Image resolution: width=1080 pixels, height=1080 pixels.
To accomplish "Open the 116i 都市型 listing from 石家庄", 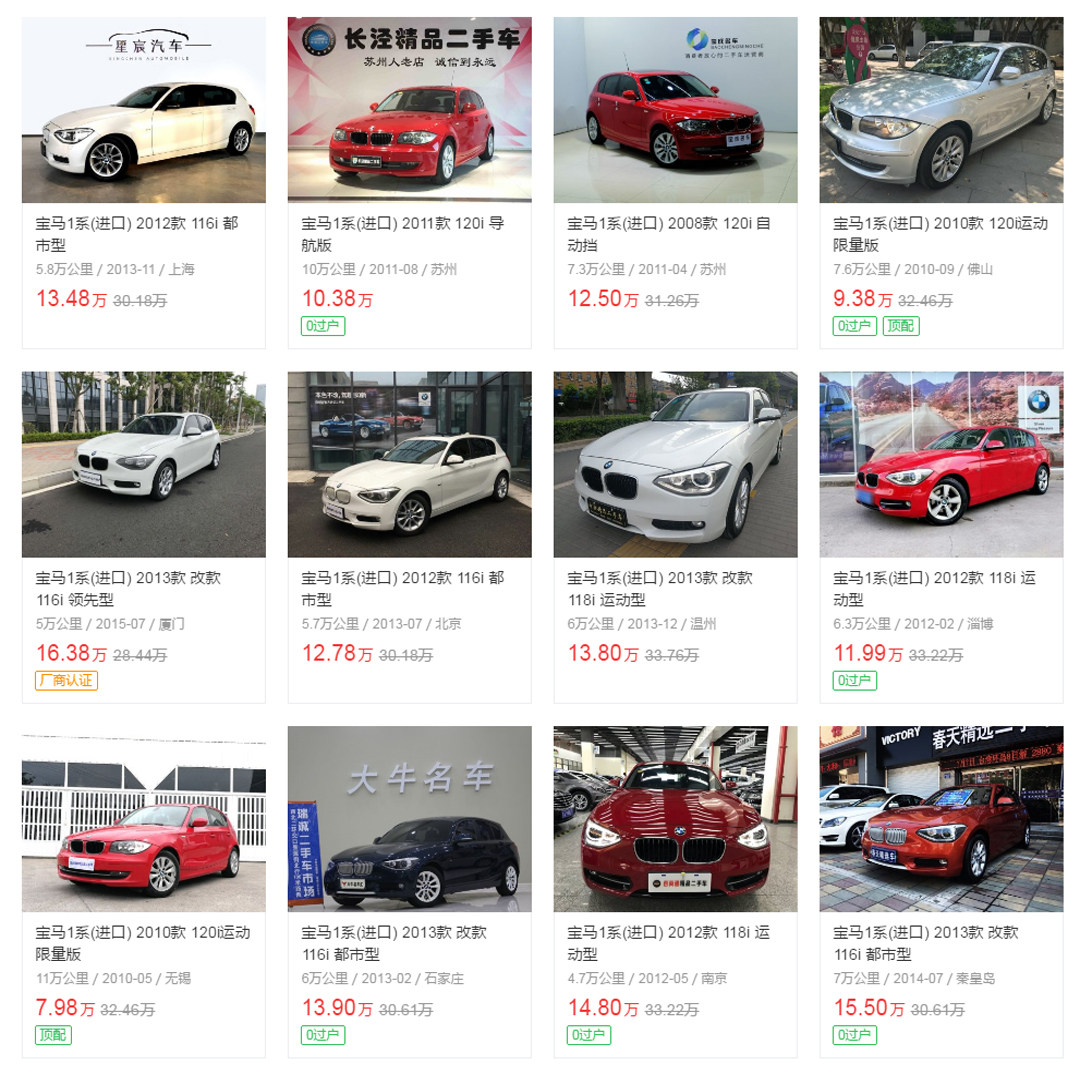I will [394, 943].
